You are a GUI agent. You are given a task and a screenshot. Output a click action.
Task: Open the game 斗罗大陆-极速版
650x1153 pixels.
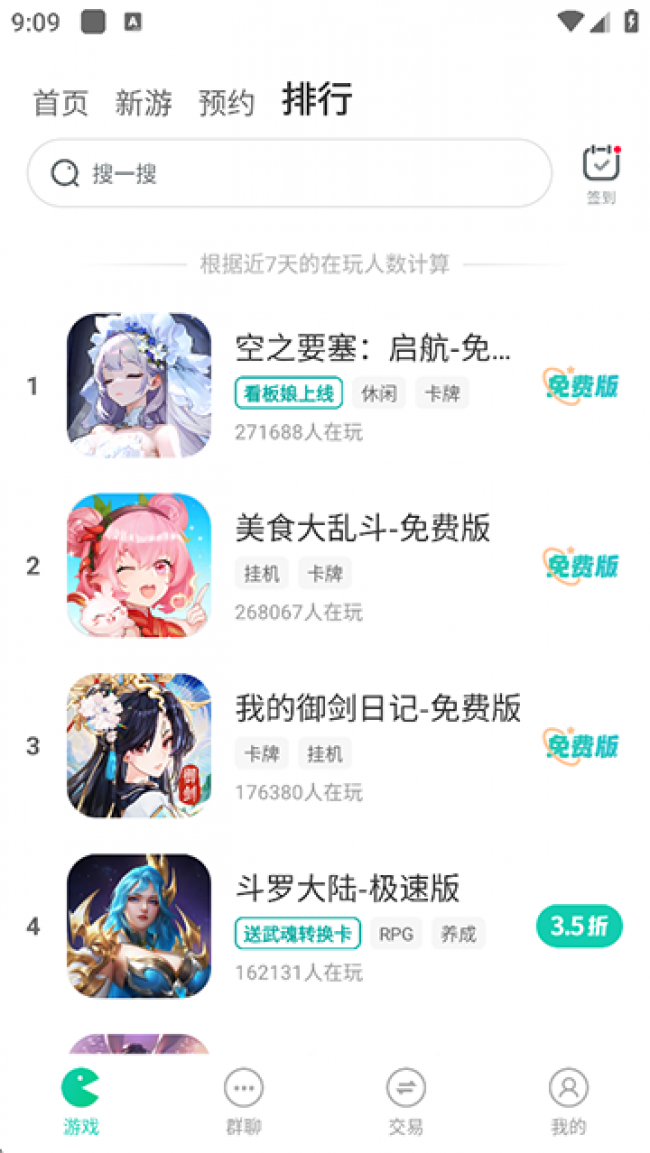coord(347,888)
